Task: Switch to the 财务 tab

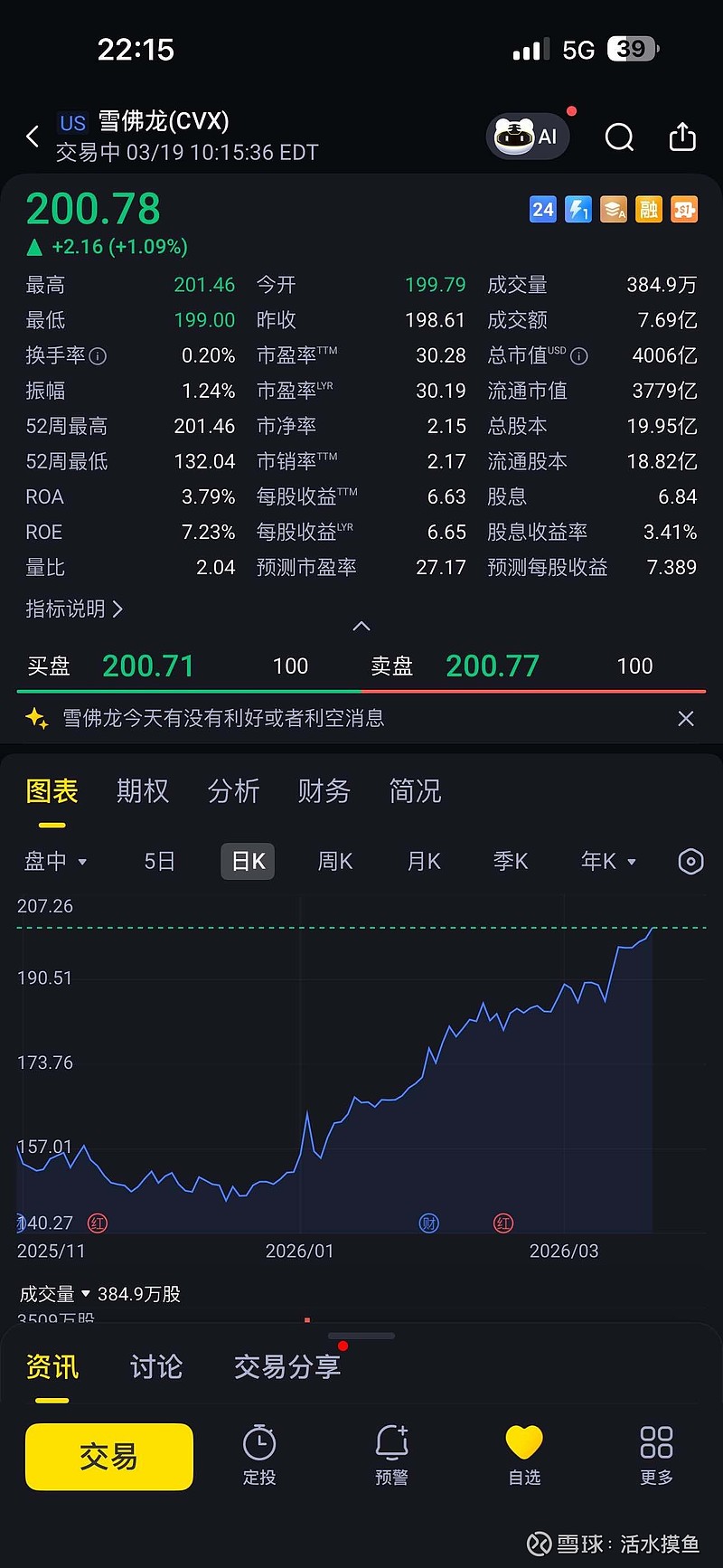Action: pyautogui.click(x=323, y=791)
